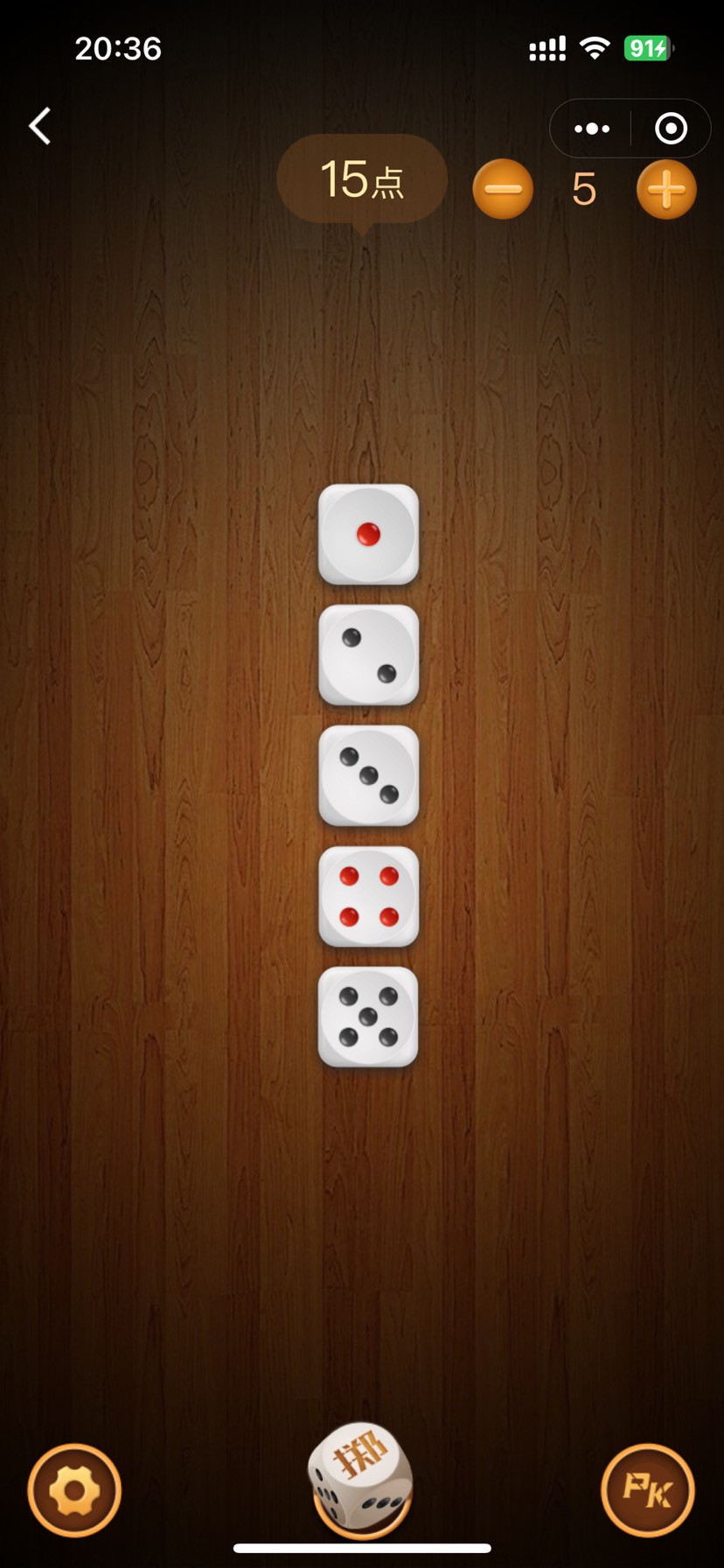The height and width of the screenshot is (1568, 724).
Task: Open settings with the gear icon
Action: point(74,1490)
